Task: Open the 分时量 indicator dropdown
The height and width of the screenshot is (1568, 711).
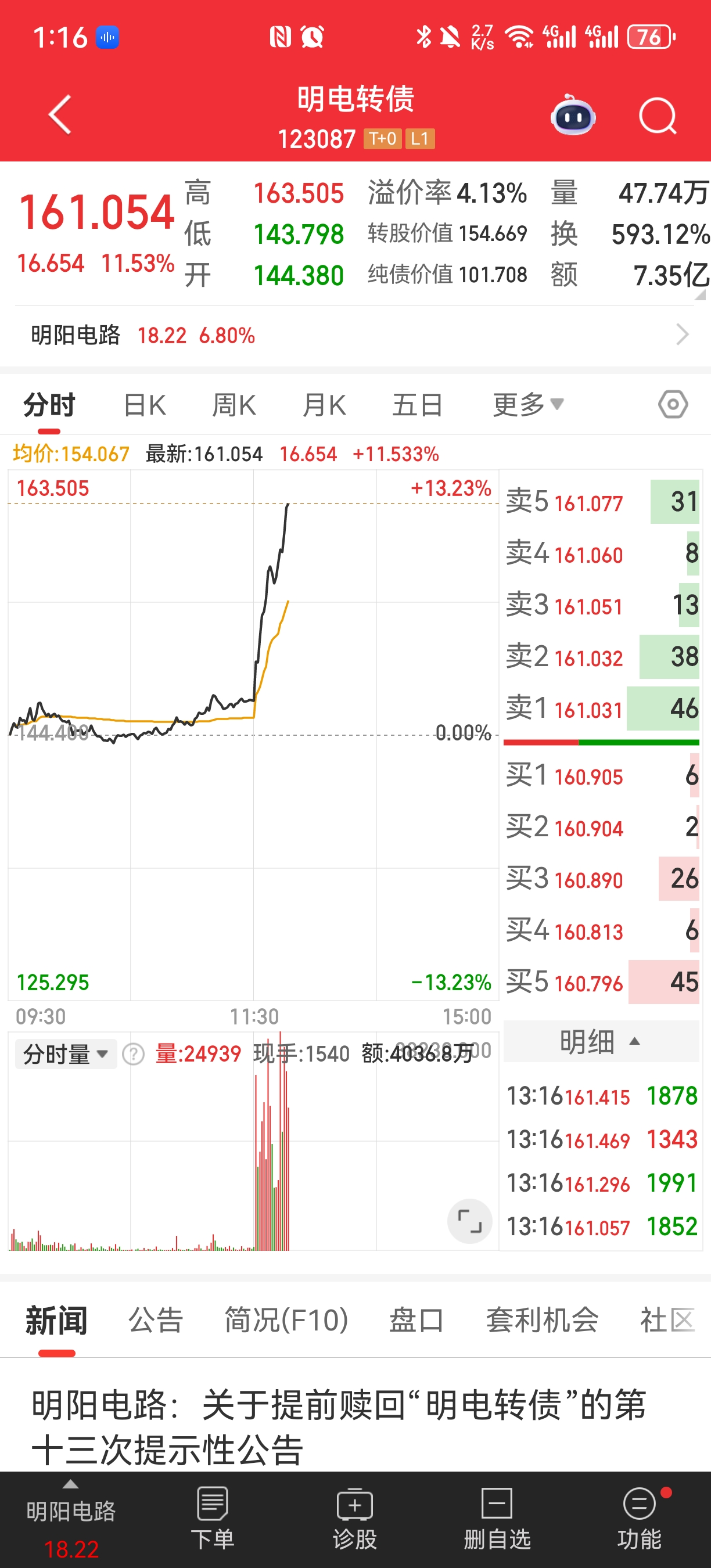Action: point(65,1054)
